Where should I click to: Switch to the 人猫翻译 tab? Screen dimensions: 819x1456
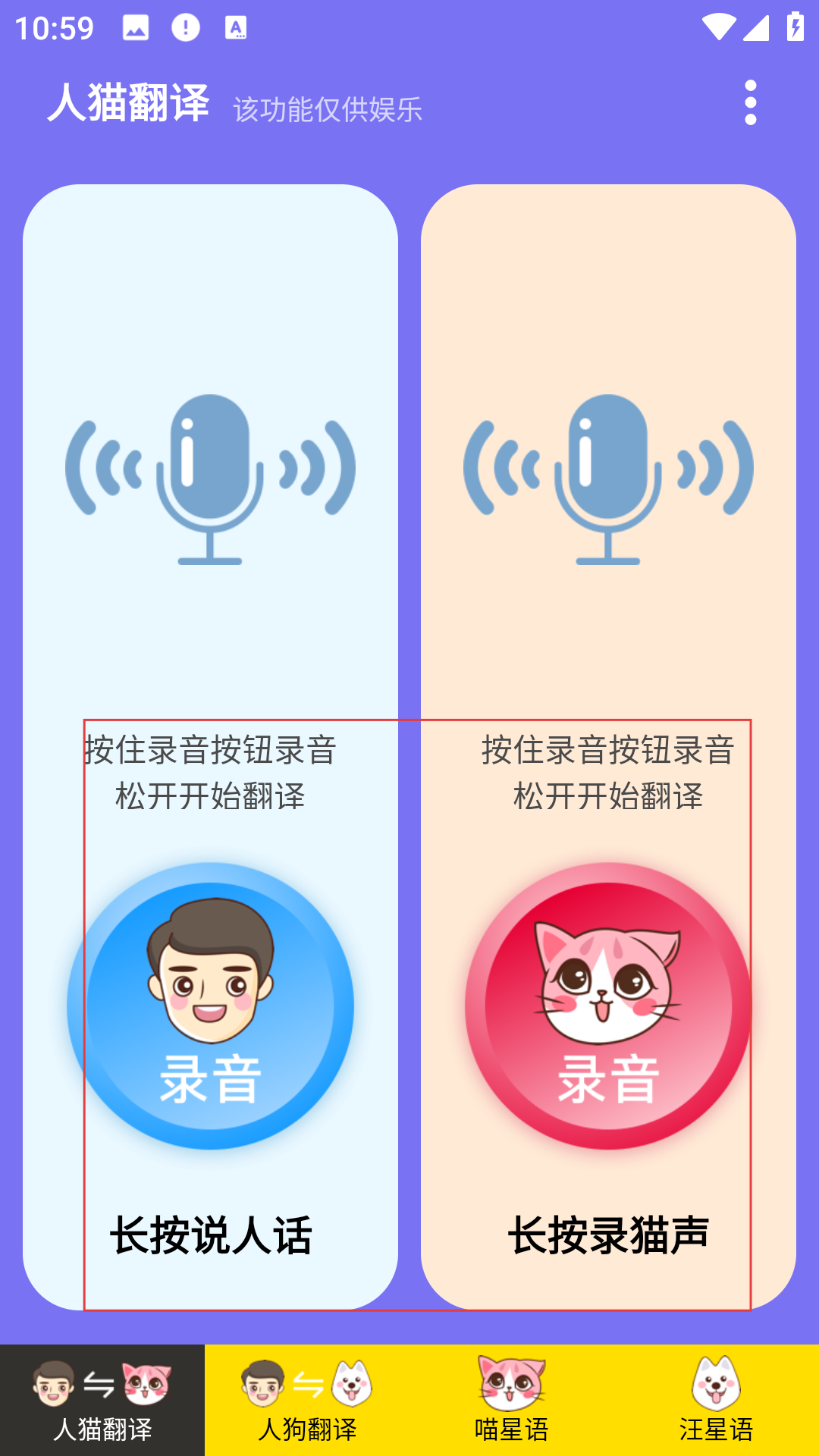102,1400
